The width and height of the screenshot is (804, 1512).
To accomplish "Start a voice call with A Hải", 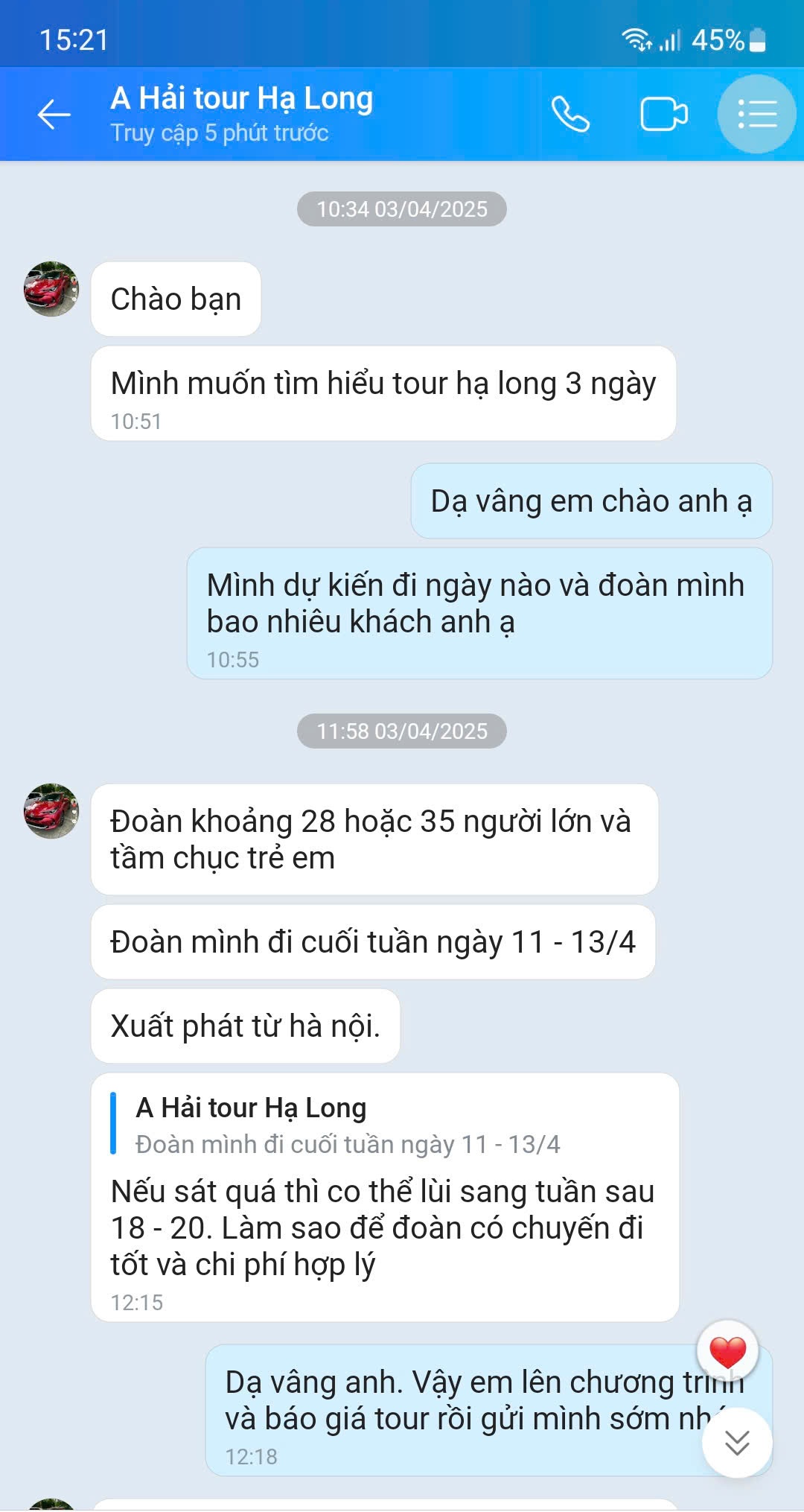I will point(570,115).
